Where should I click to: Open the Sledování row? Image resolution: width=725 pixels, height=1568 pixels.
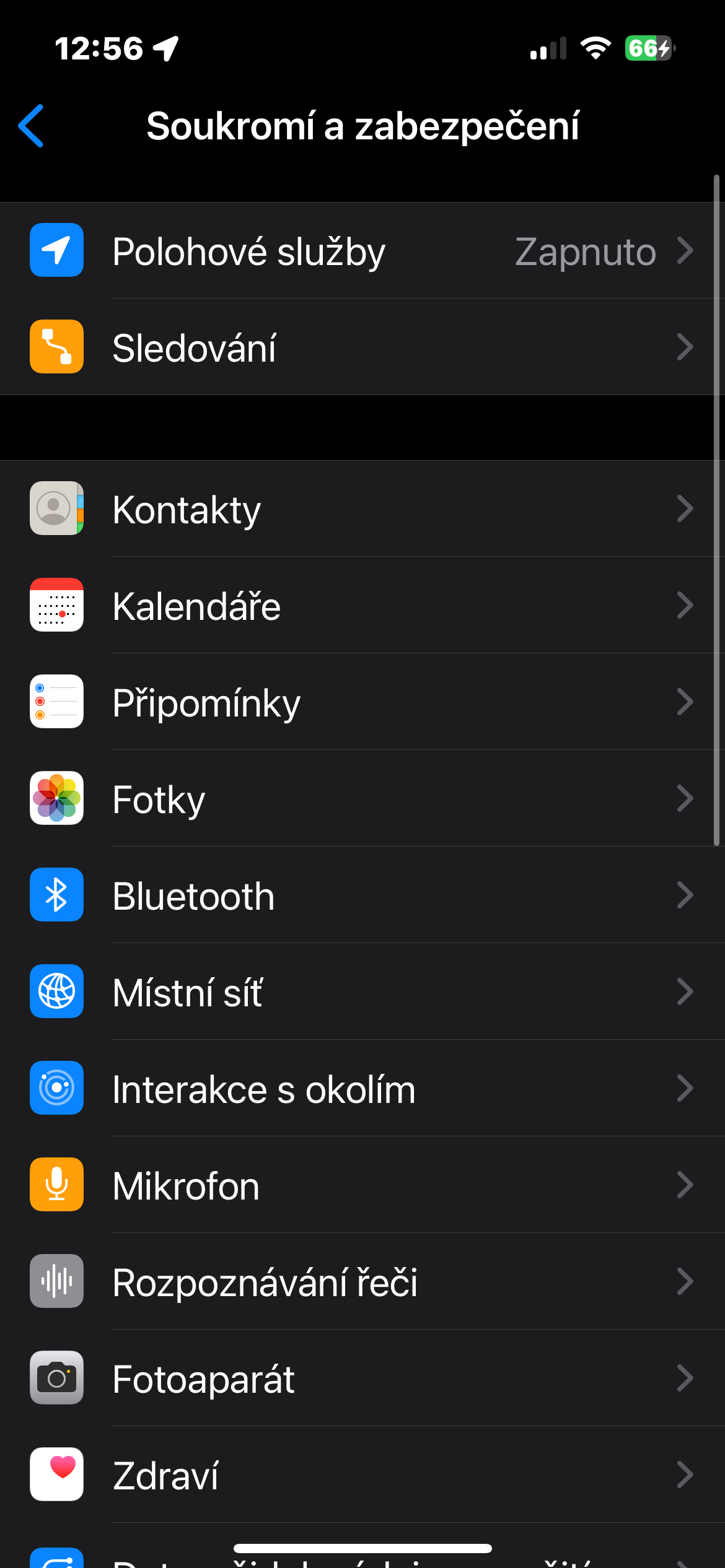362,347
